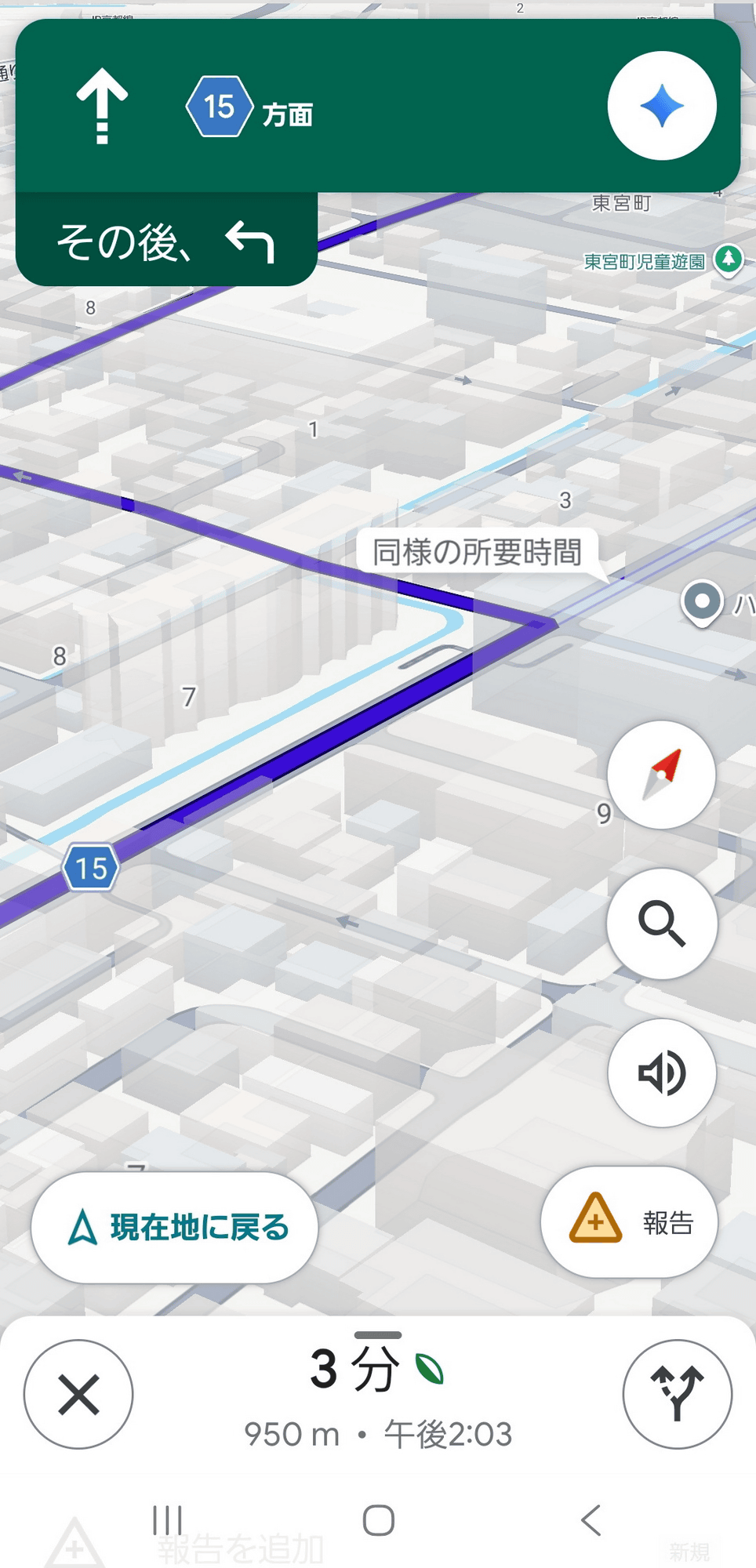This screenshot has height=1568, width=756.
Task: Tap the compass to reorient map
Action: 661,775
